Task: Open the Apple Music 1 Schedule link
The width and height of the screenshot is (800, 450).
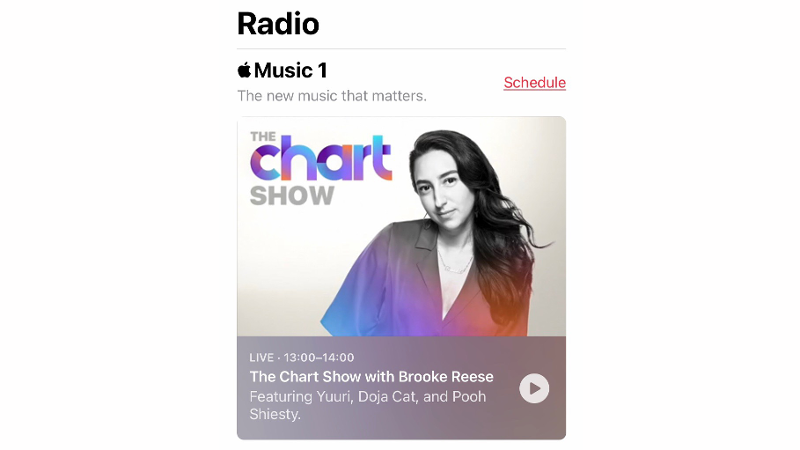Action: point(534,83)
